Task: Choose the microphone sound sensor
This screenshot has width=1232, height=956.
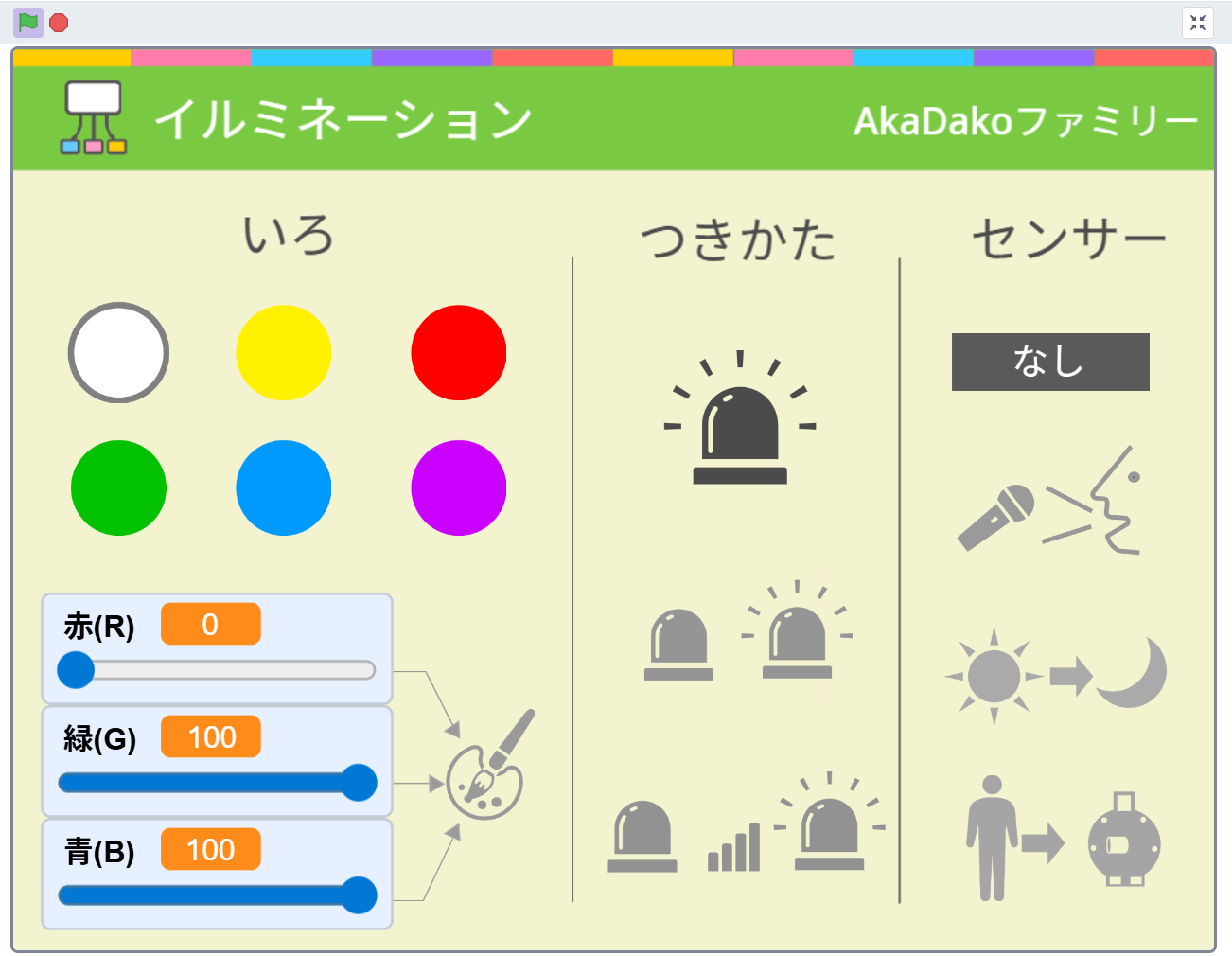Action: coord(1050,504)
